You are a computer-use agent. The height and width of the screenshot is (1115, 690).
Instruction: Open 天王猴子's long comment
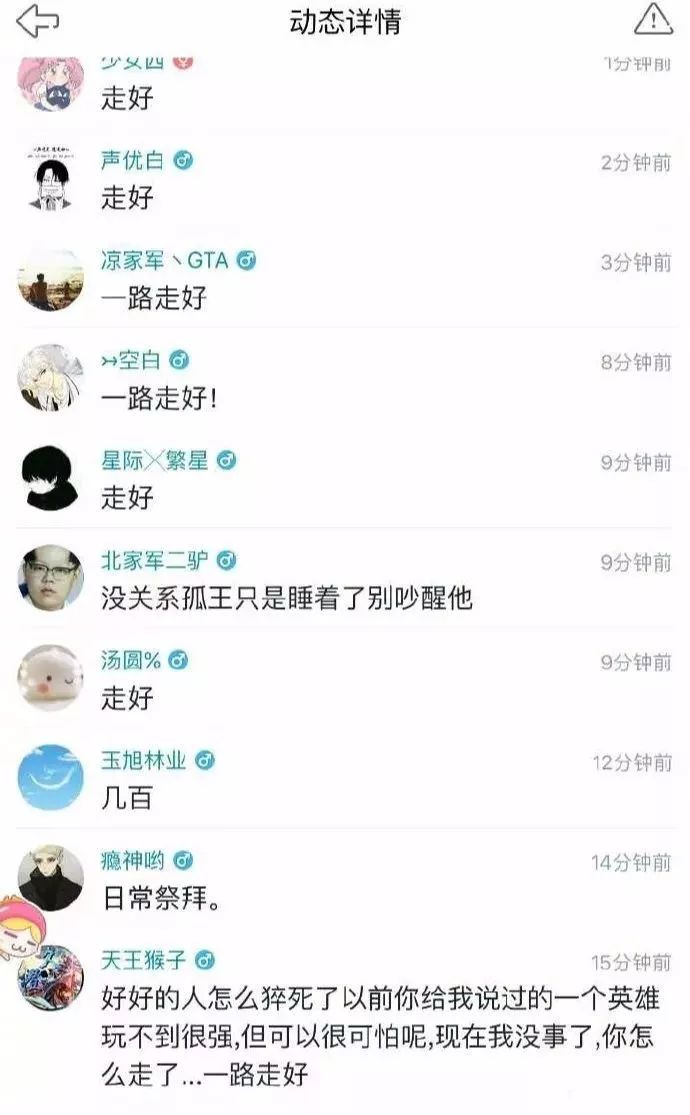coord(378,1036)
